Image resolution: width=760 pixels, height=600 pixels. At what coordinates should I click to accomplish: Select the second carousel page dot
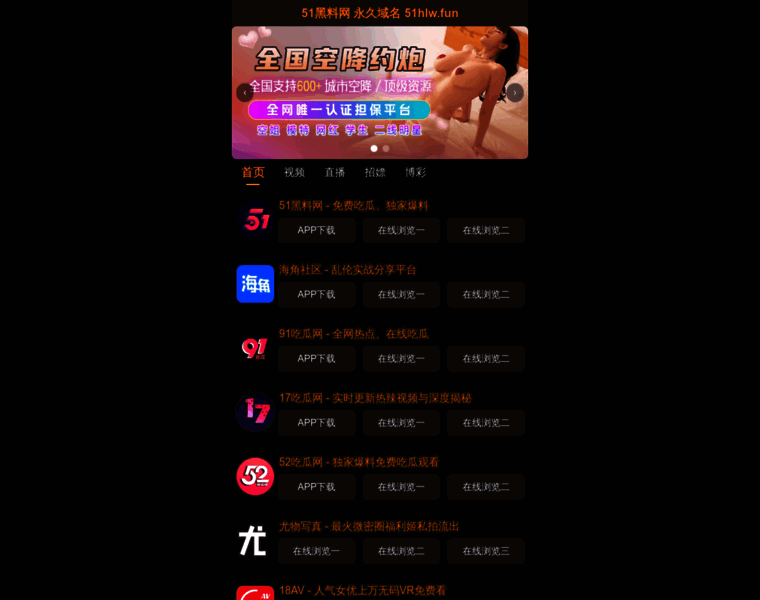click(386, 148)
